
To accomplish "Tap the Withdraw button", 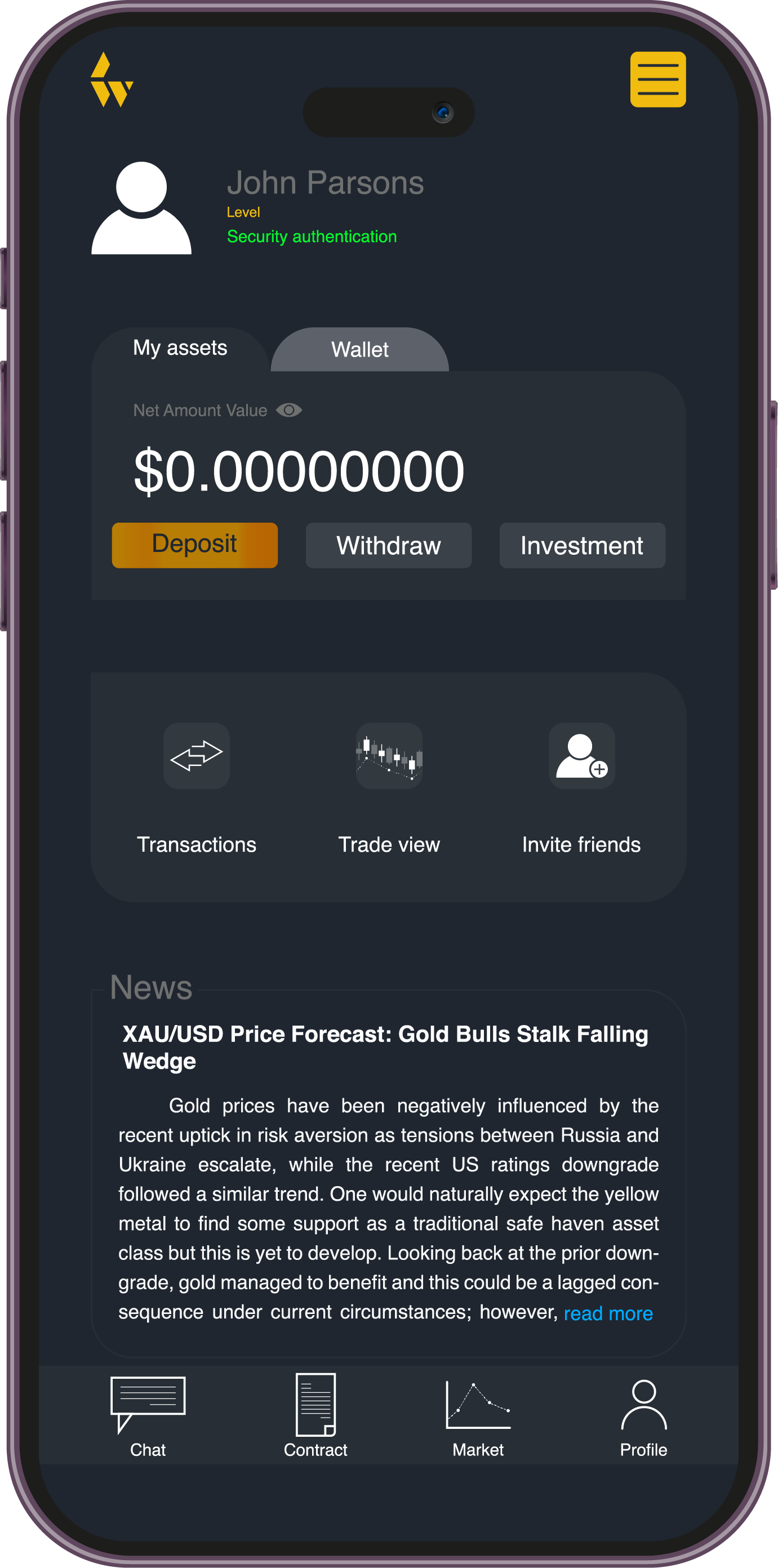I will coord(388,545).
